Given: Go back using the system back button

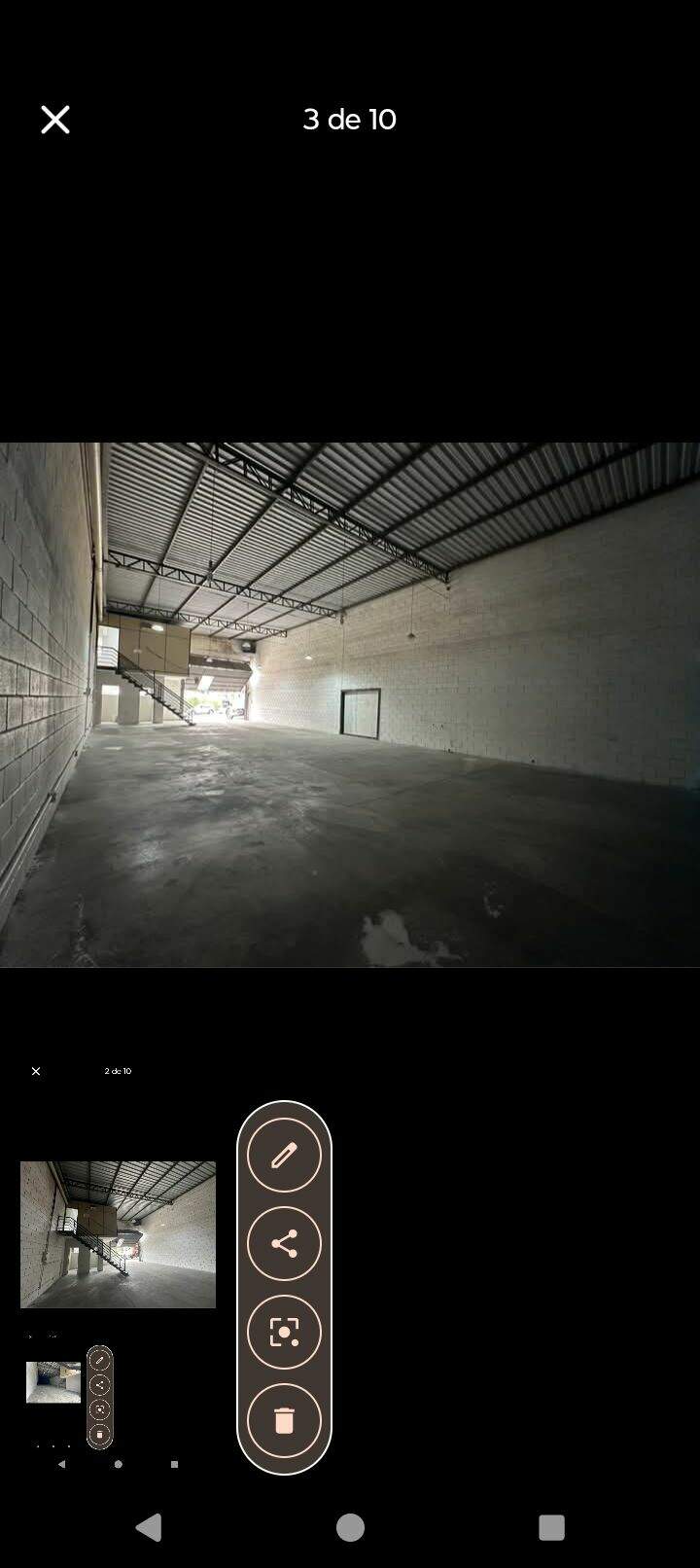Looking at the screenshot, I should coord(149,1527).
